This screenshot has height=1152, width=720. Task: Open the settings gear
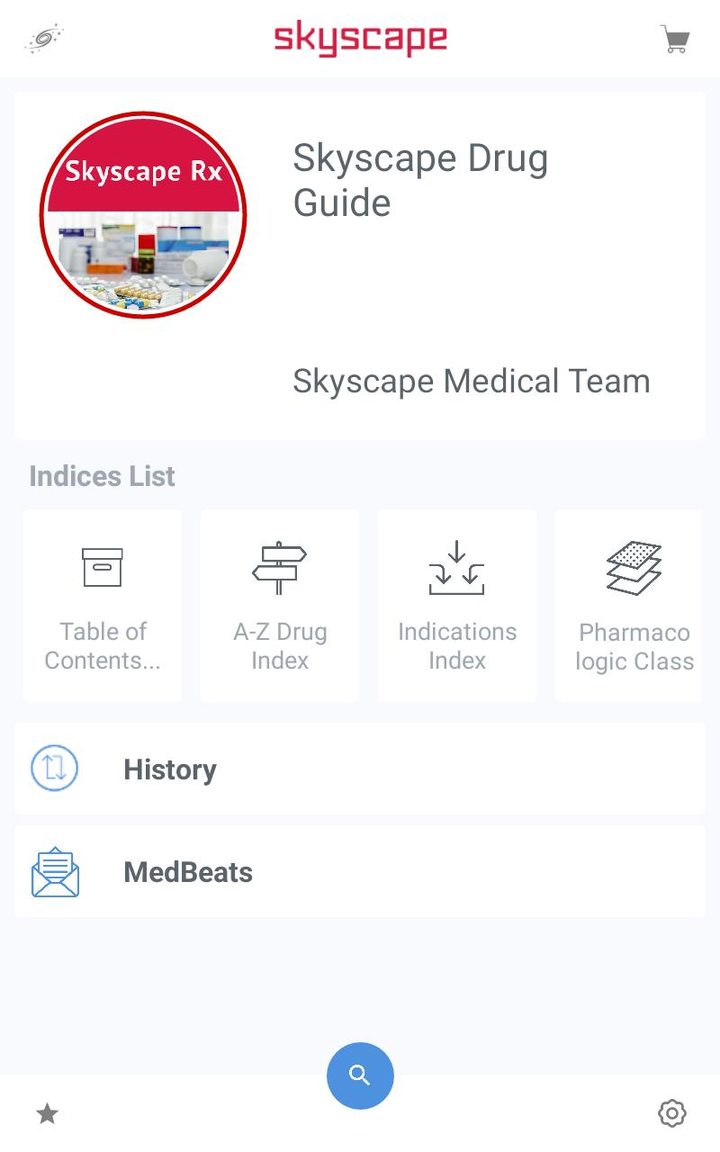[x=672, y=1113]
